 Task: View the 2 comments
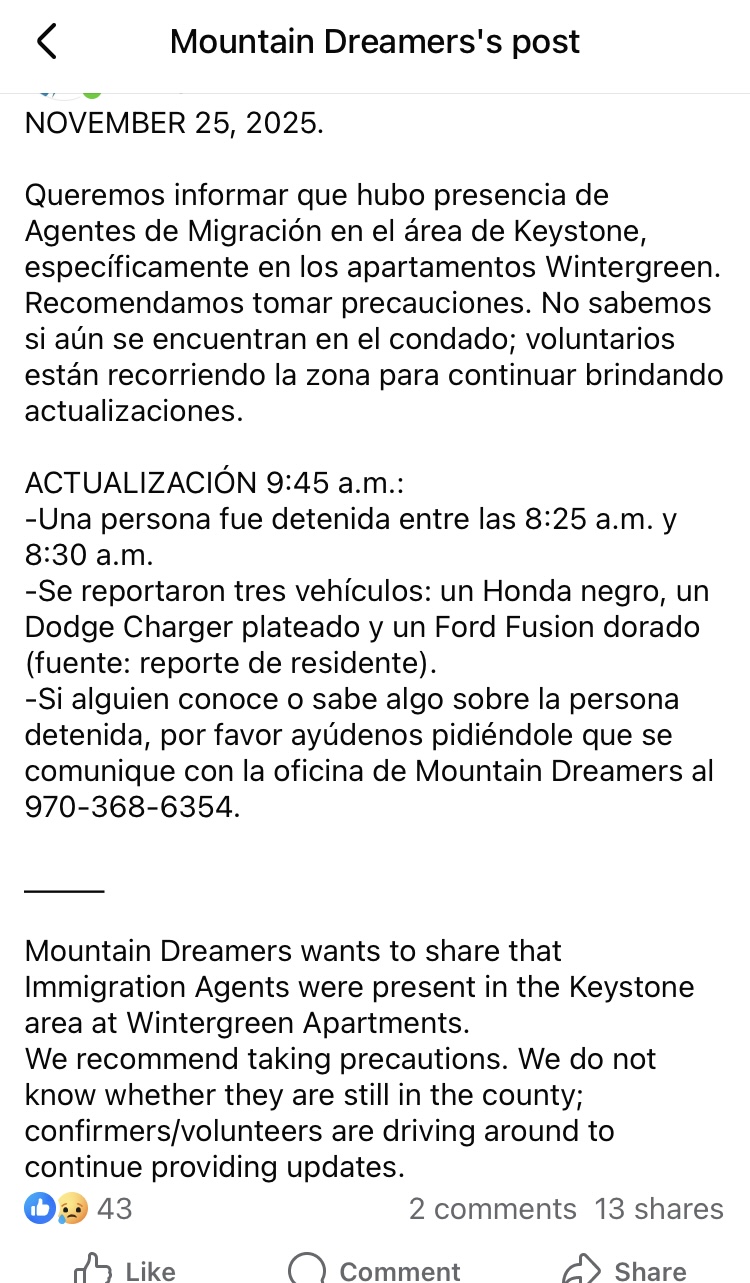[492, 1208]
